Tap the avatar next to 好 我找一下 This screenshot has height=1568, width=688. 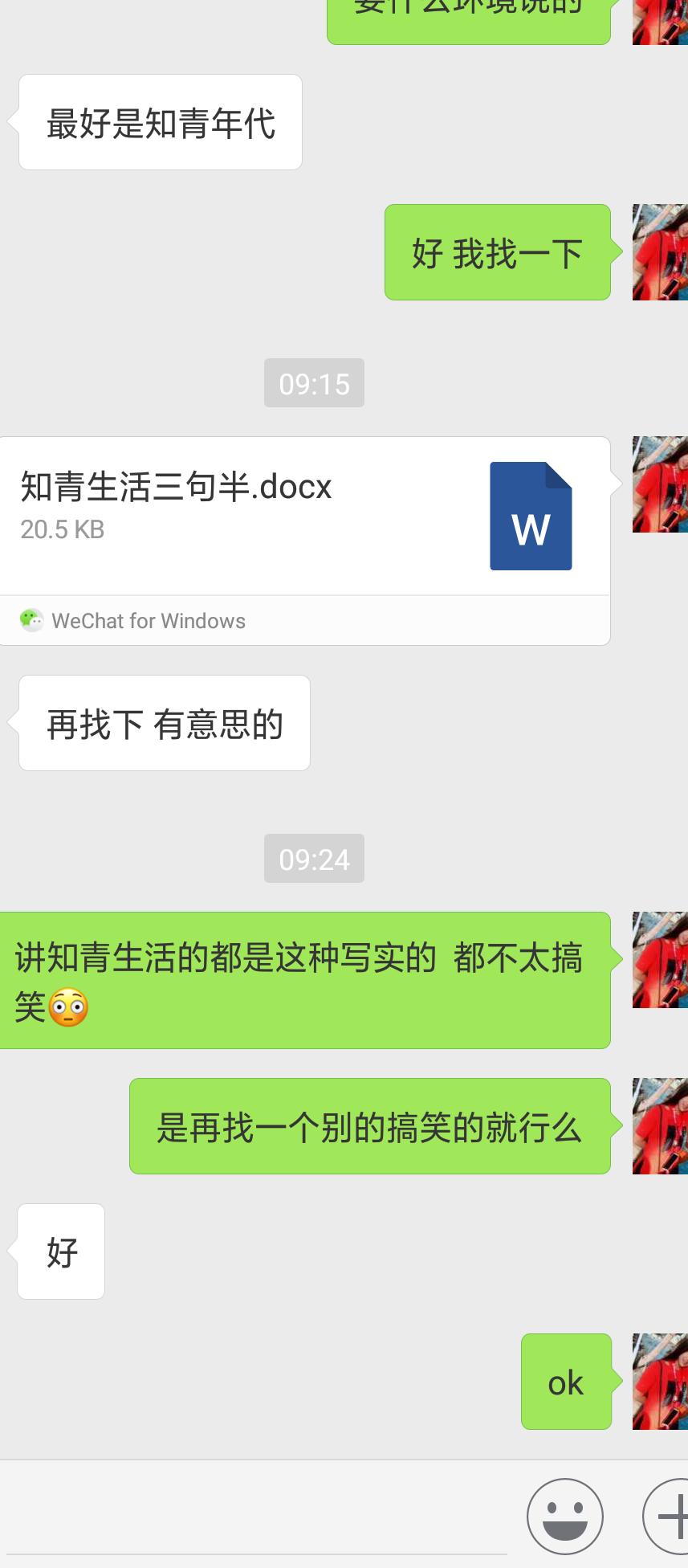pos(660,252)
